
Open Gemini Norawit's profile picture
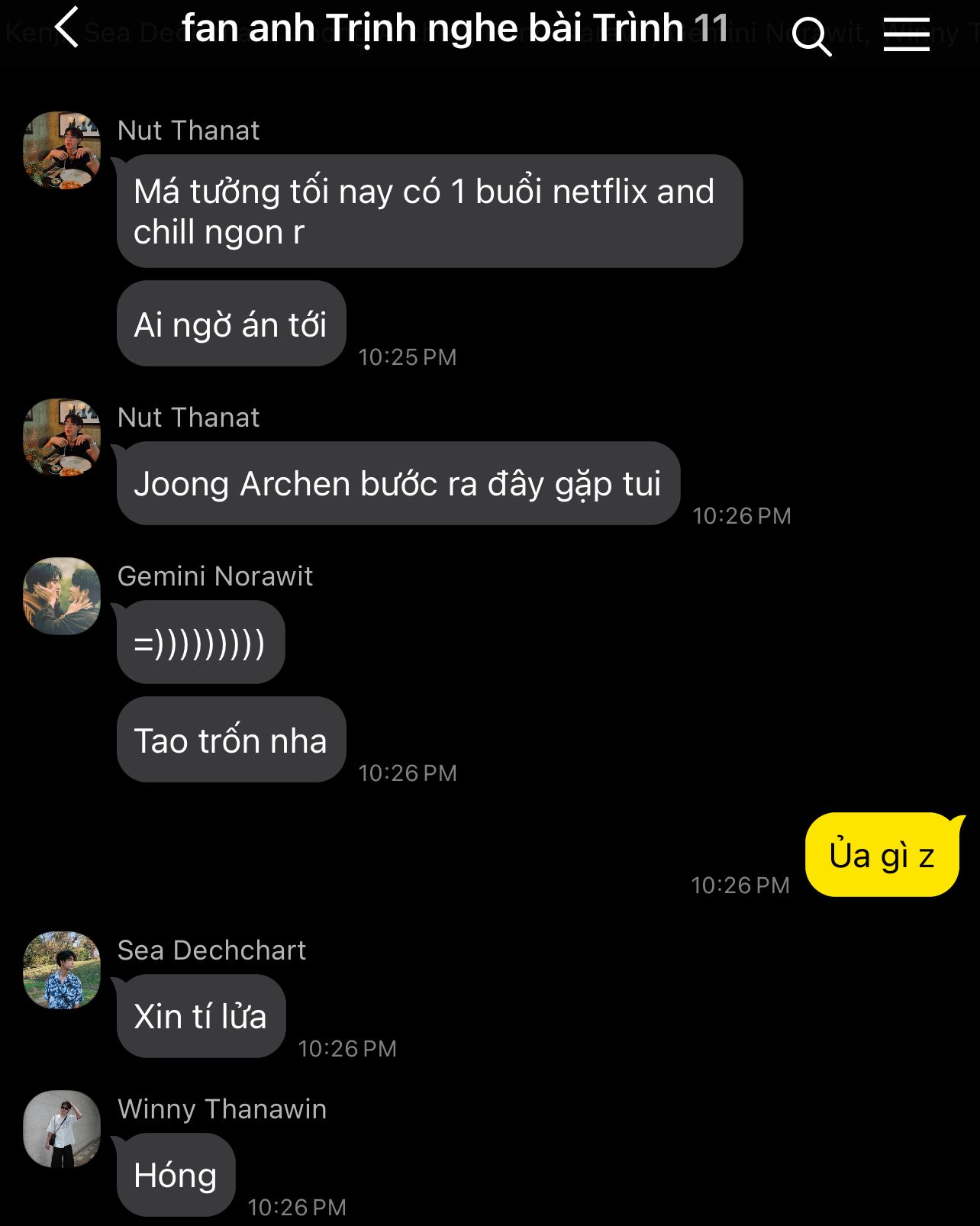pyautogui.click(x=62, y=596)
